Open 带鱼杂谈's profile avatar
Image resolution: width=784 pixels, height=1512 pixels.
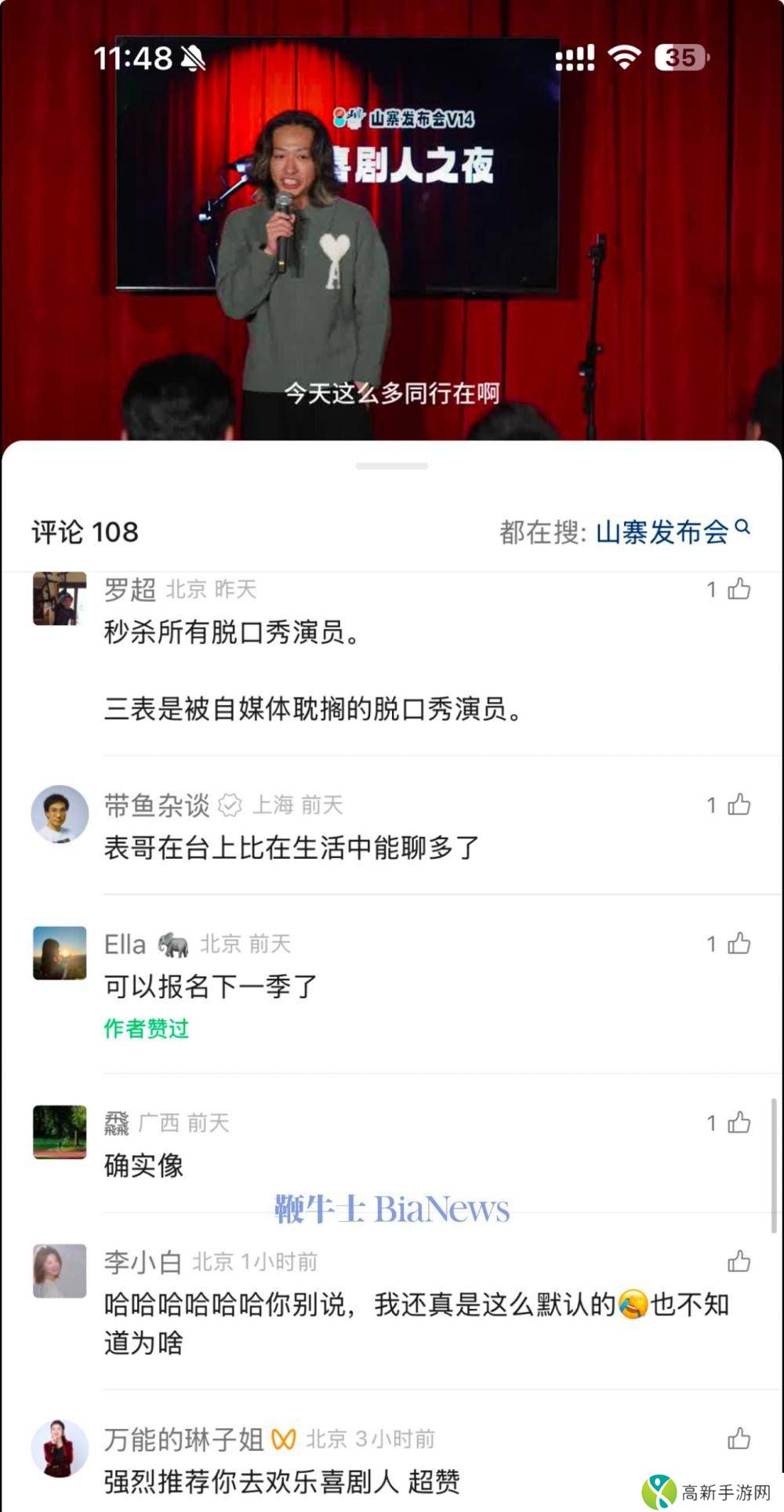point(60,814)
